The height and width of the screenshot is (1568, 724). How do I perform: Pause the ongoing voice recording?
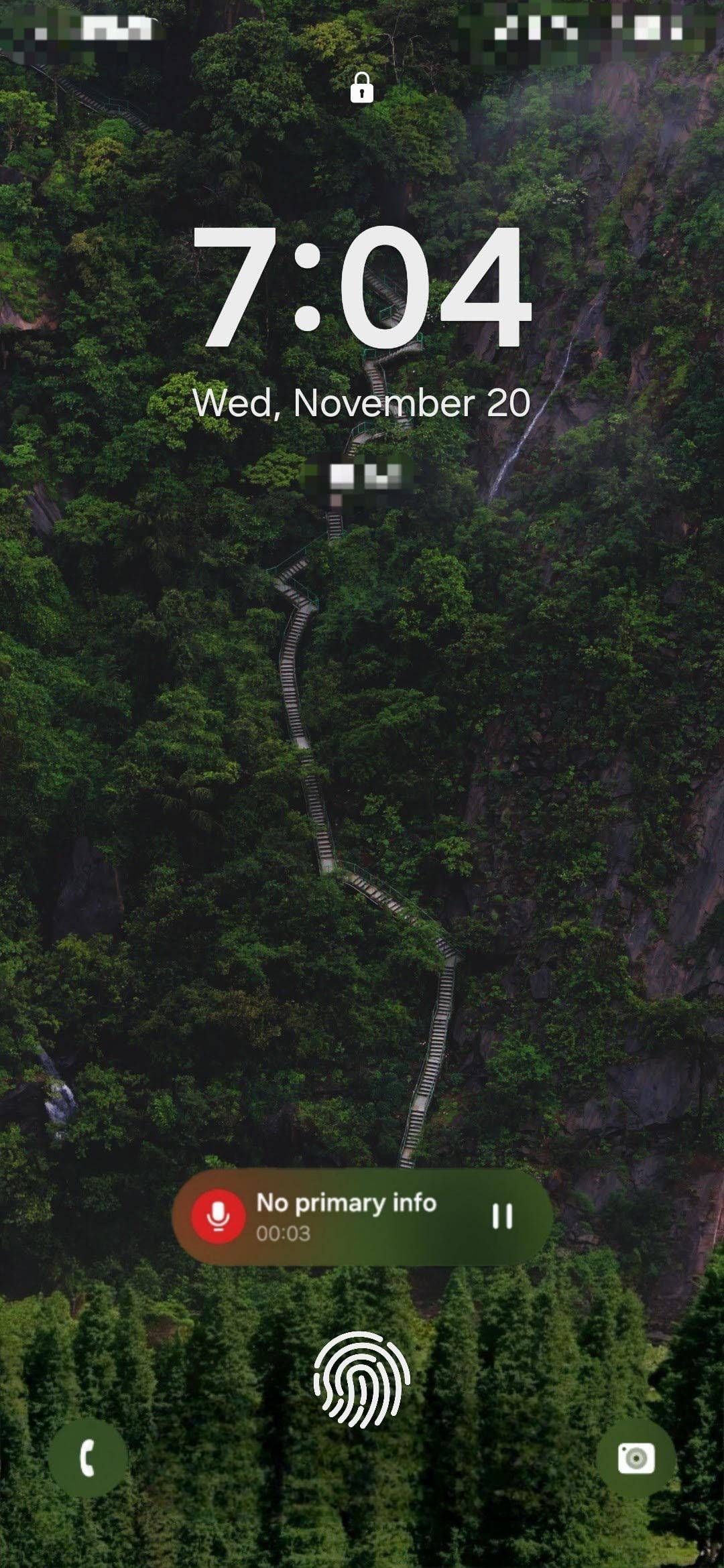coord(502,1216)
